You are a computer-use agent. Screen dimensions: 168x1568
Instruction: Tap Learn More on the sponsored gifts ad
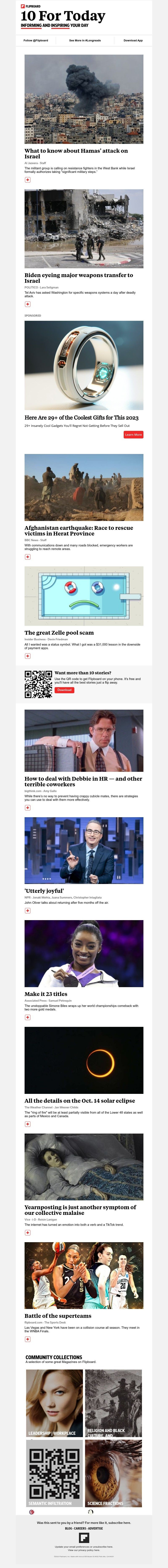pos(133,435)
